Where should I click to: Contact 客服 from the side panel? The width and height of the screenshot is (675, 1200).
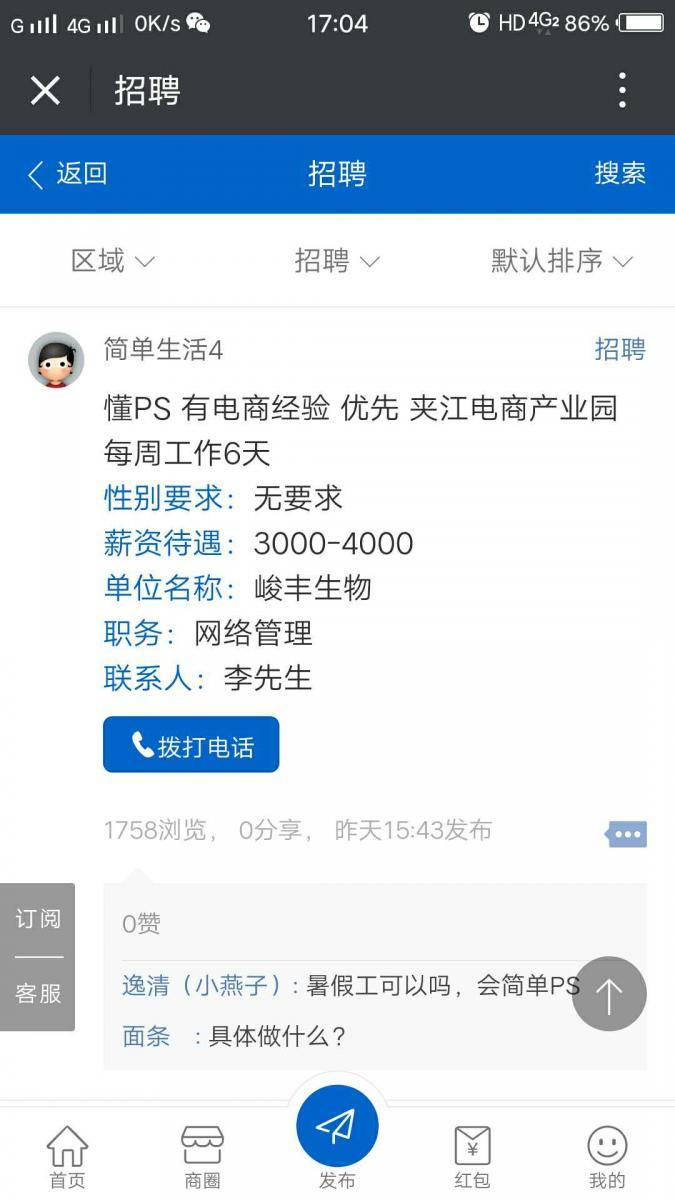[38, 994]
